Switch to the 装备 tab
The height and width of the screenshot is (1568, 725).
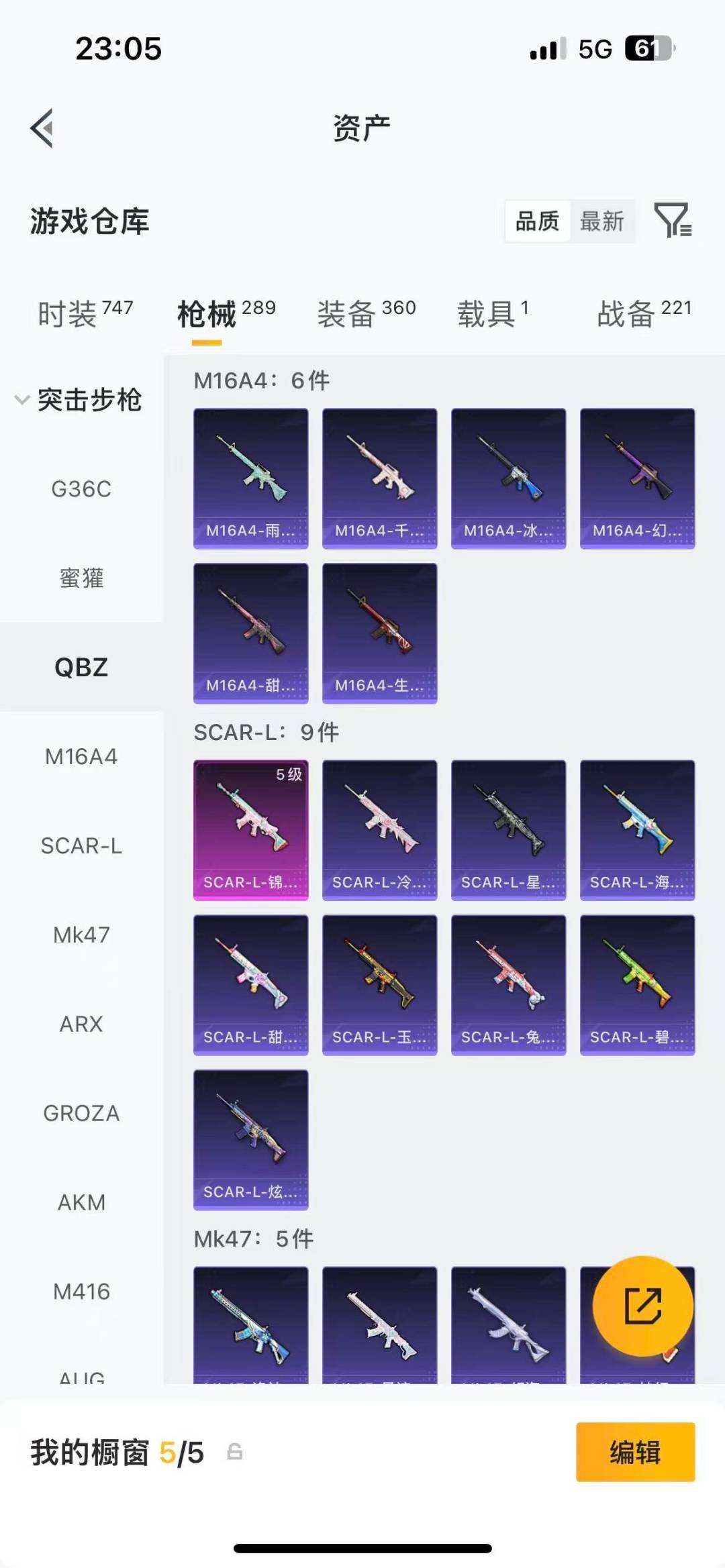click(367, 313)
